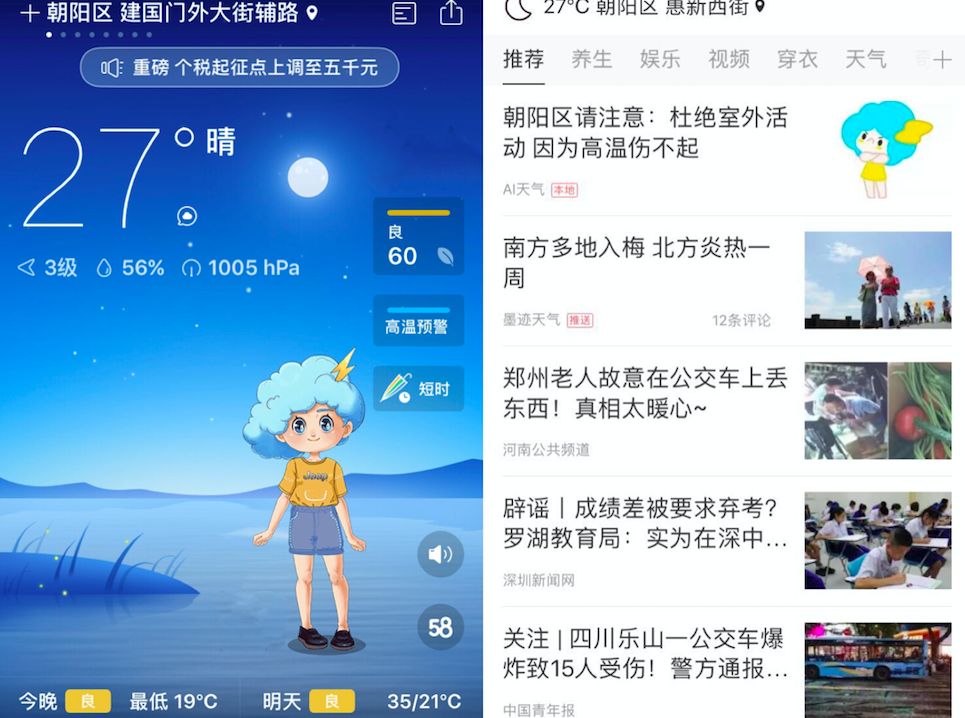This screenshot has height=718, width=965.
Task: Switch to the 养生 tab
Action: tap(591, 60)
